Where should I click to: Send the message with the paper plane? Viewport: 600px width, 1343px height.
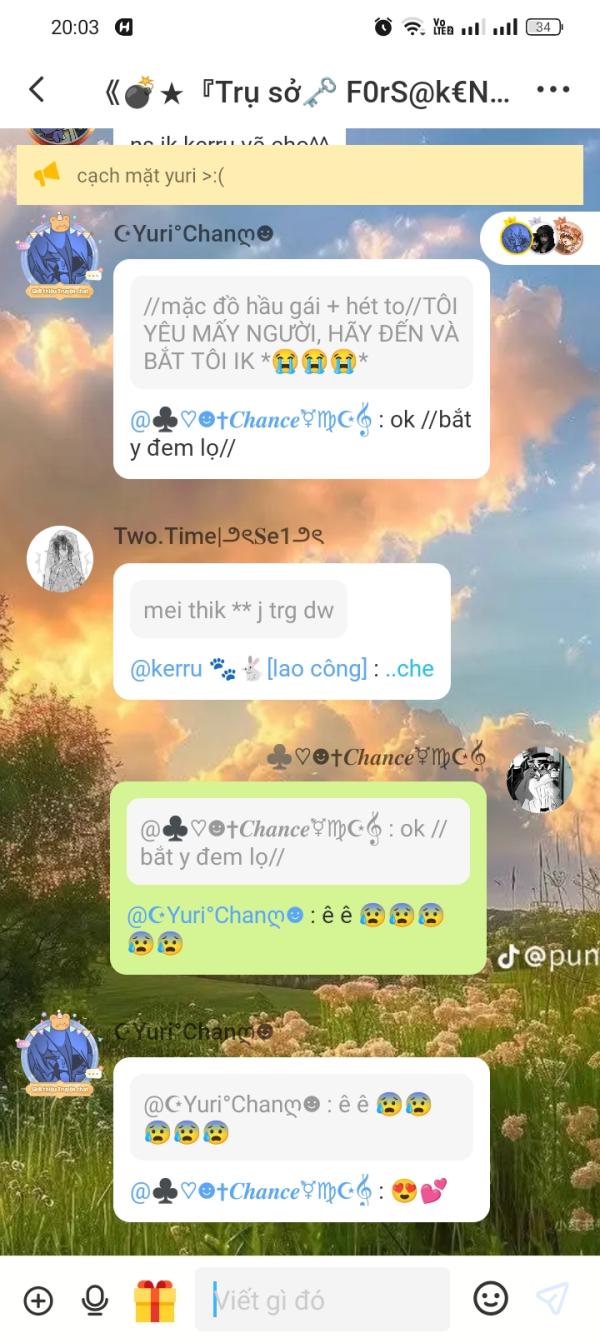[552, 1299]
